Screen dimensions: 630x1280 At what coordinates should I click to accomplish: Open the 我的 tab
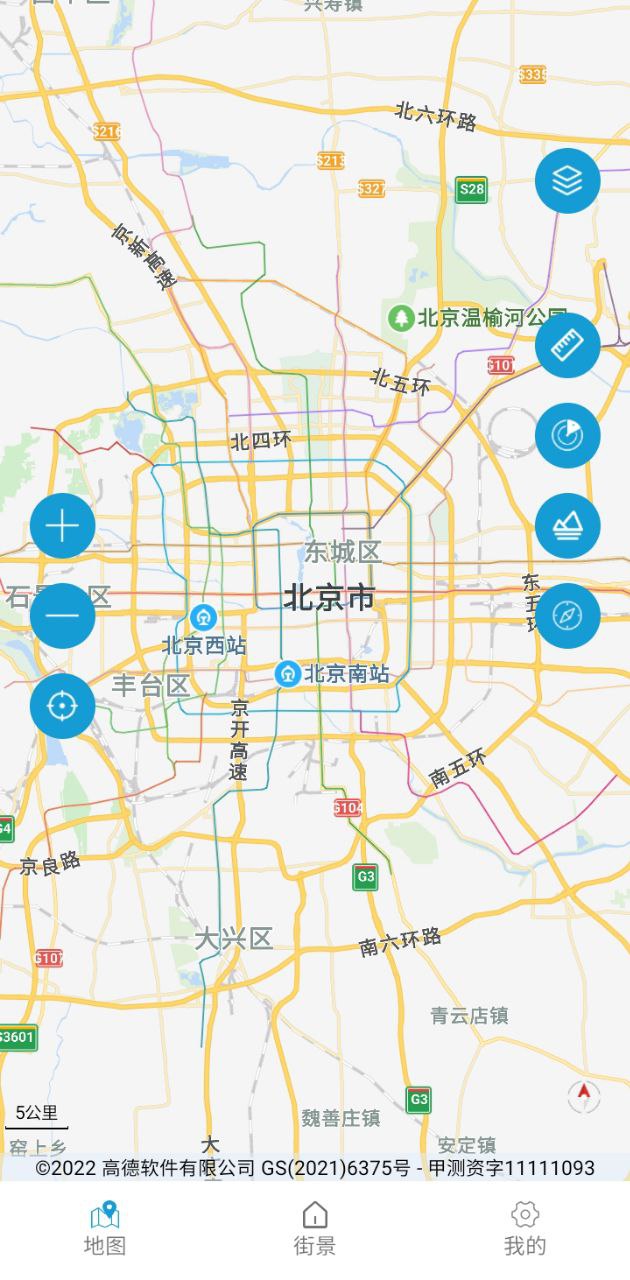525,1230
